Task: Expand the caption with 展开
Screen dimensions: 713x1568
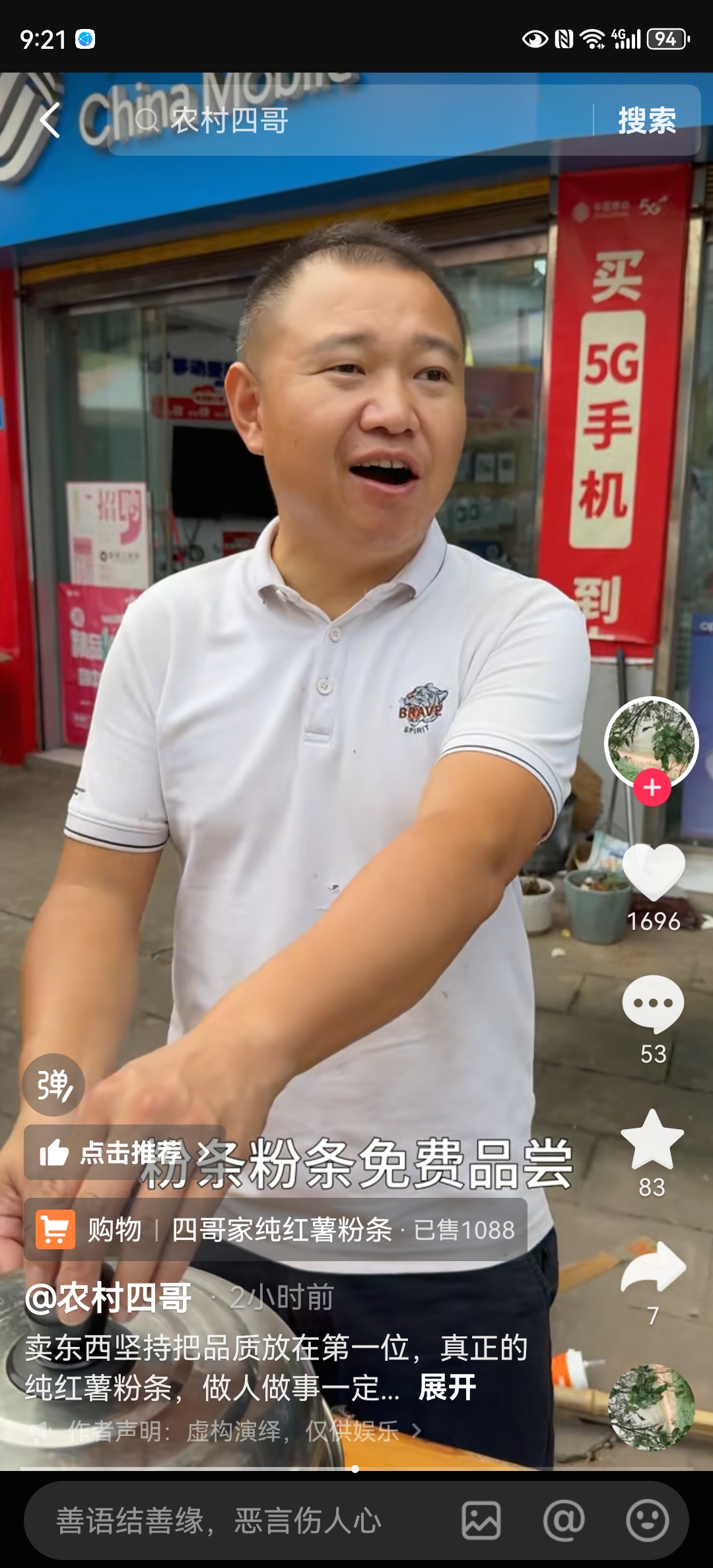Action: [x=447, y=1388]
